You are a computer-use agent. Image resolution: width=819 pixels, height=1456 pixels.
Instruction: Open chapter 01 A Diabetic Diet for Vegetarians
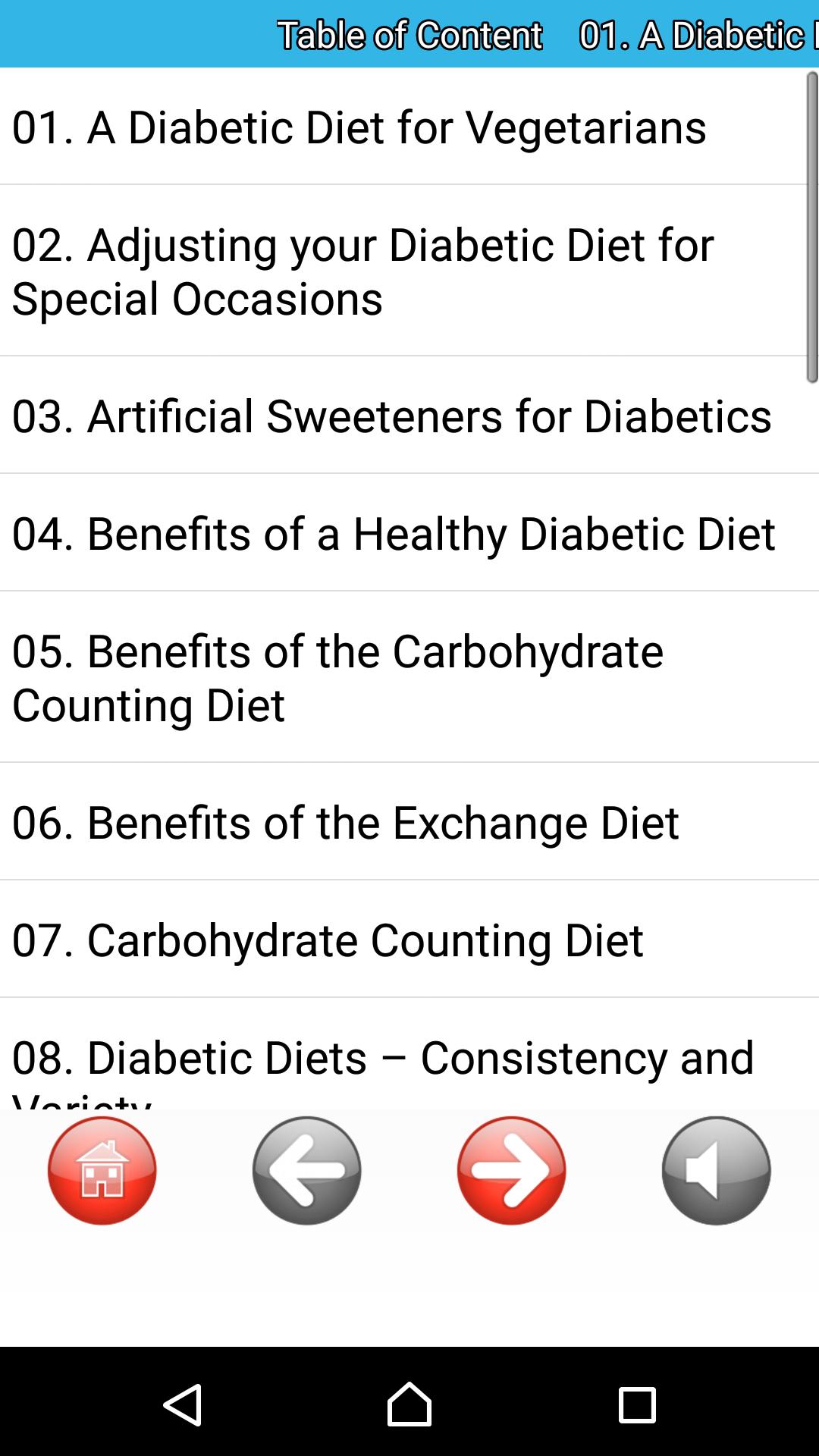click(359, 127)
